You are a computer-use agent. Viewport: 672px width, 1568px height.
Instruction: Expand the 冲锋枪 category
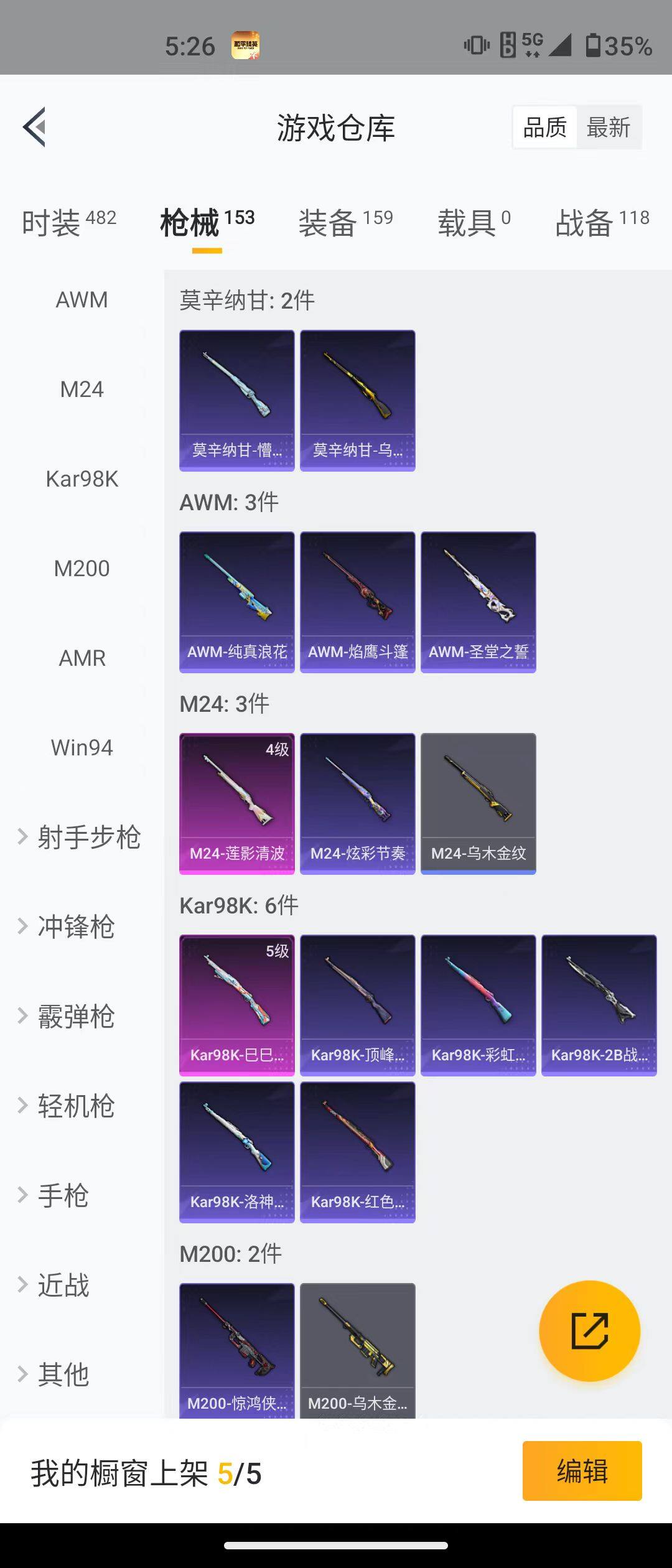coord(76,927)
